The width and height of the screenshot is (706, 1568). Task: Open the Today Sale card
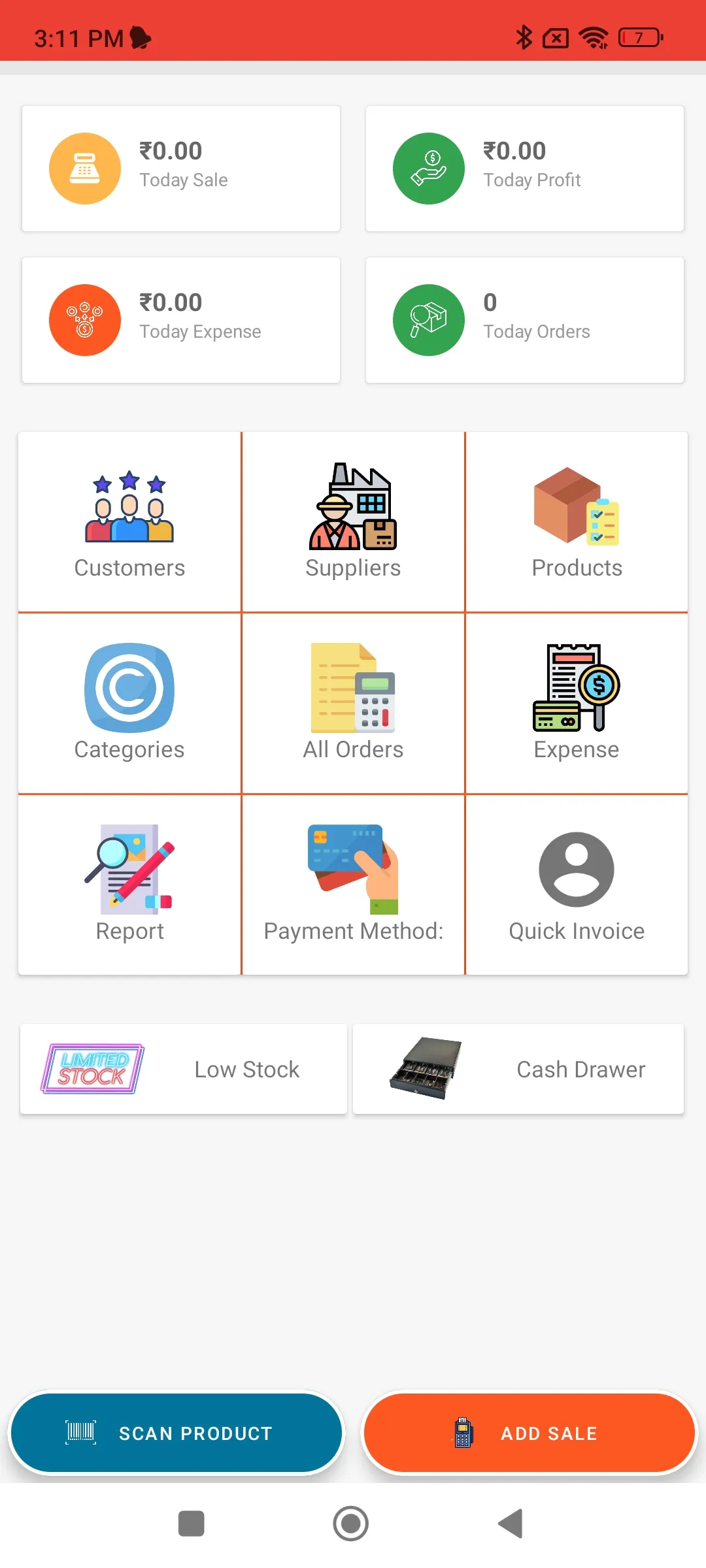(x=181, y=169)
